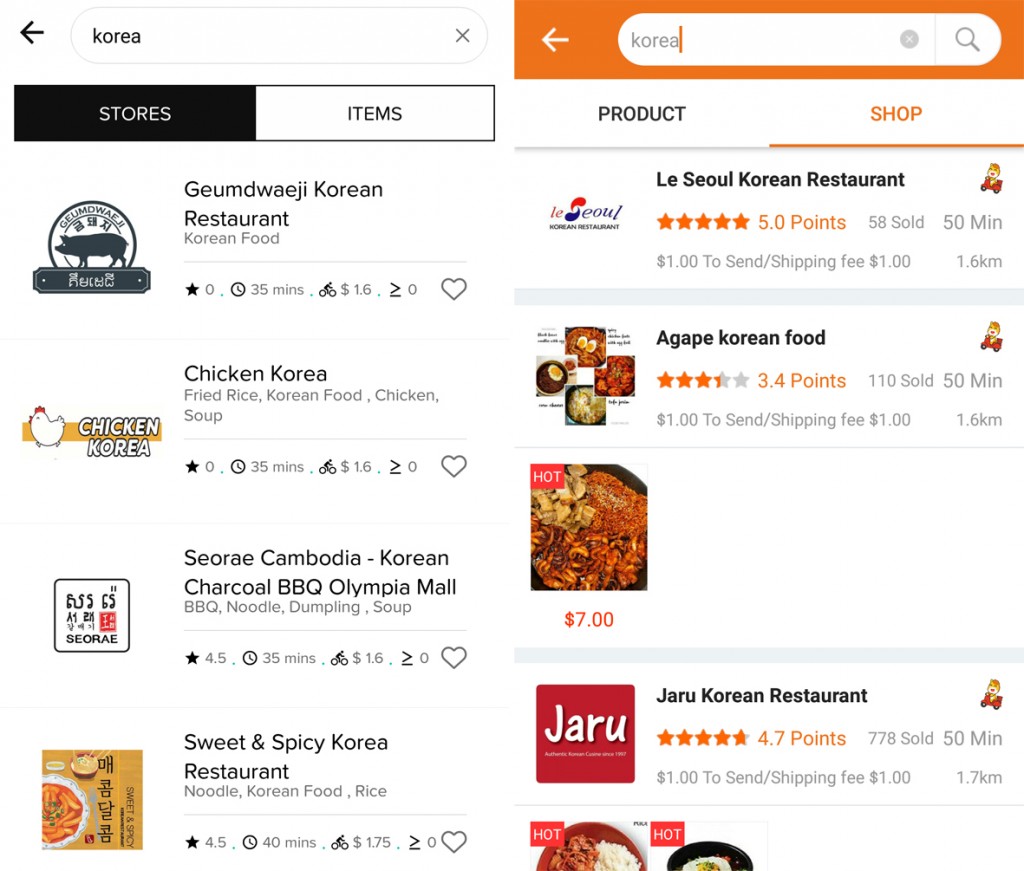Open Le Seoul Korean Restaurant
The width and height of the screenshot is (1024, 871).
tap(780, 180)
